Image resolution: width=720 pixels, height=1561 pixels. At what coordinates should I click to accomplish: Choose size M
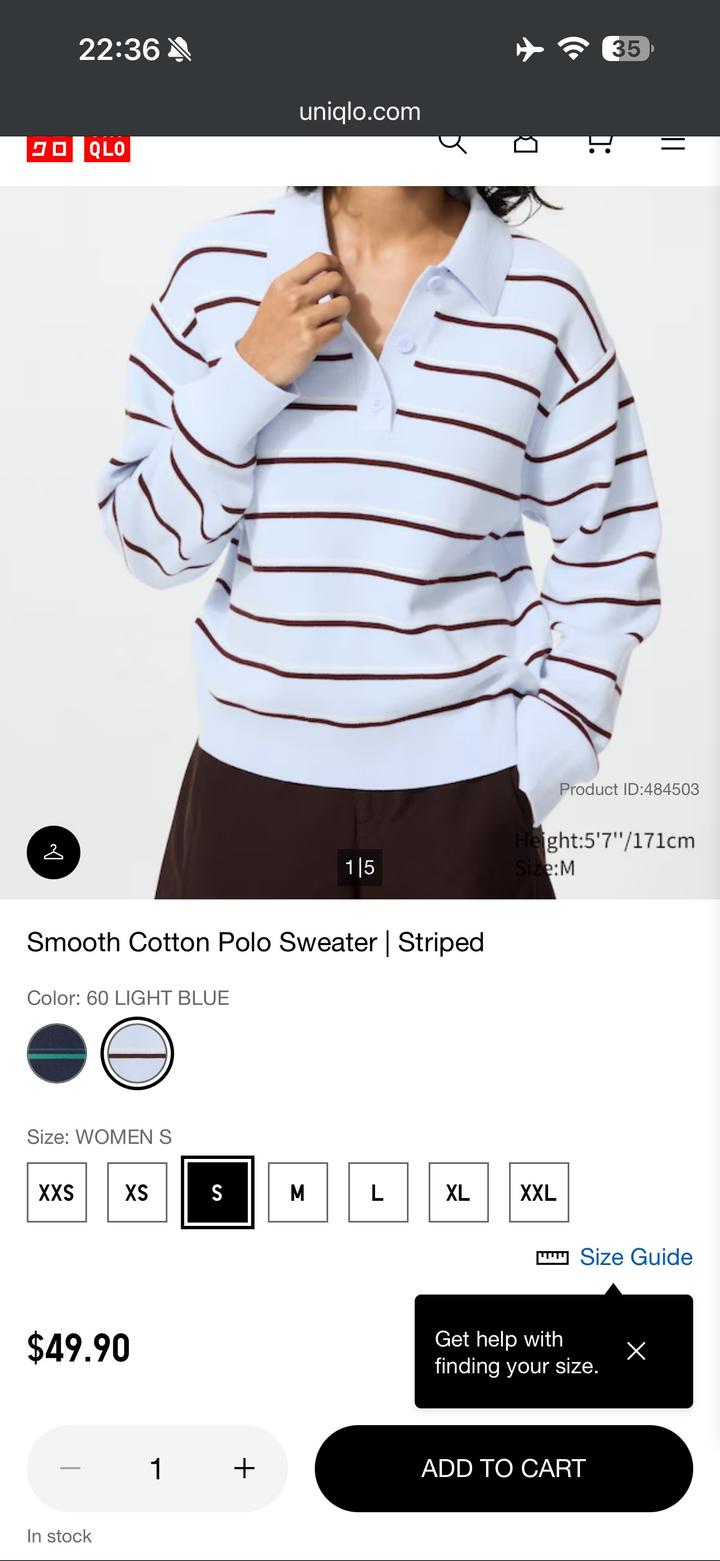click(297, 1192)
